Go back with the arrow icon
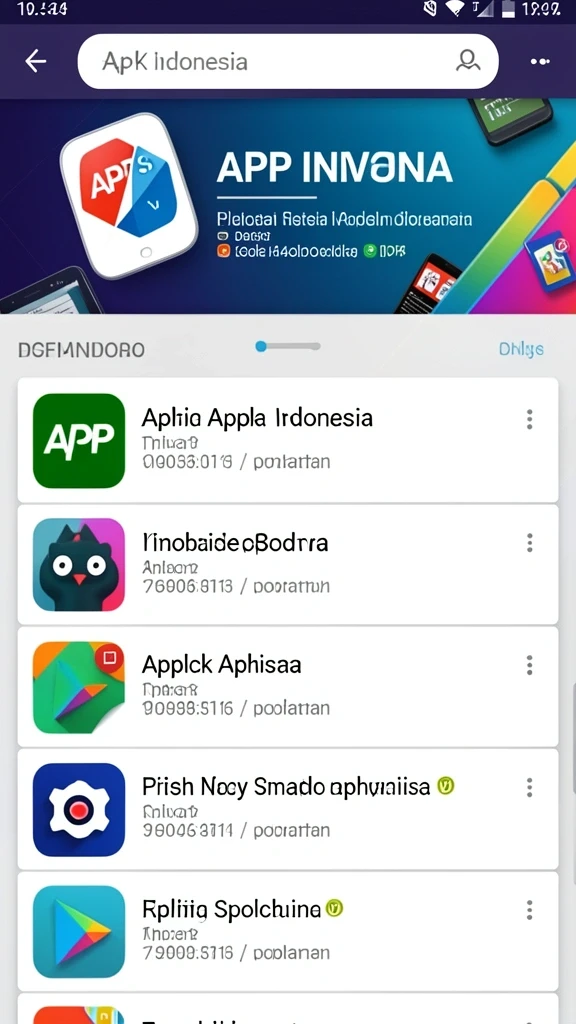The image size is (576, 1024). (36, 61)
